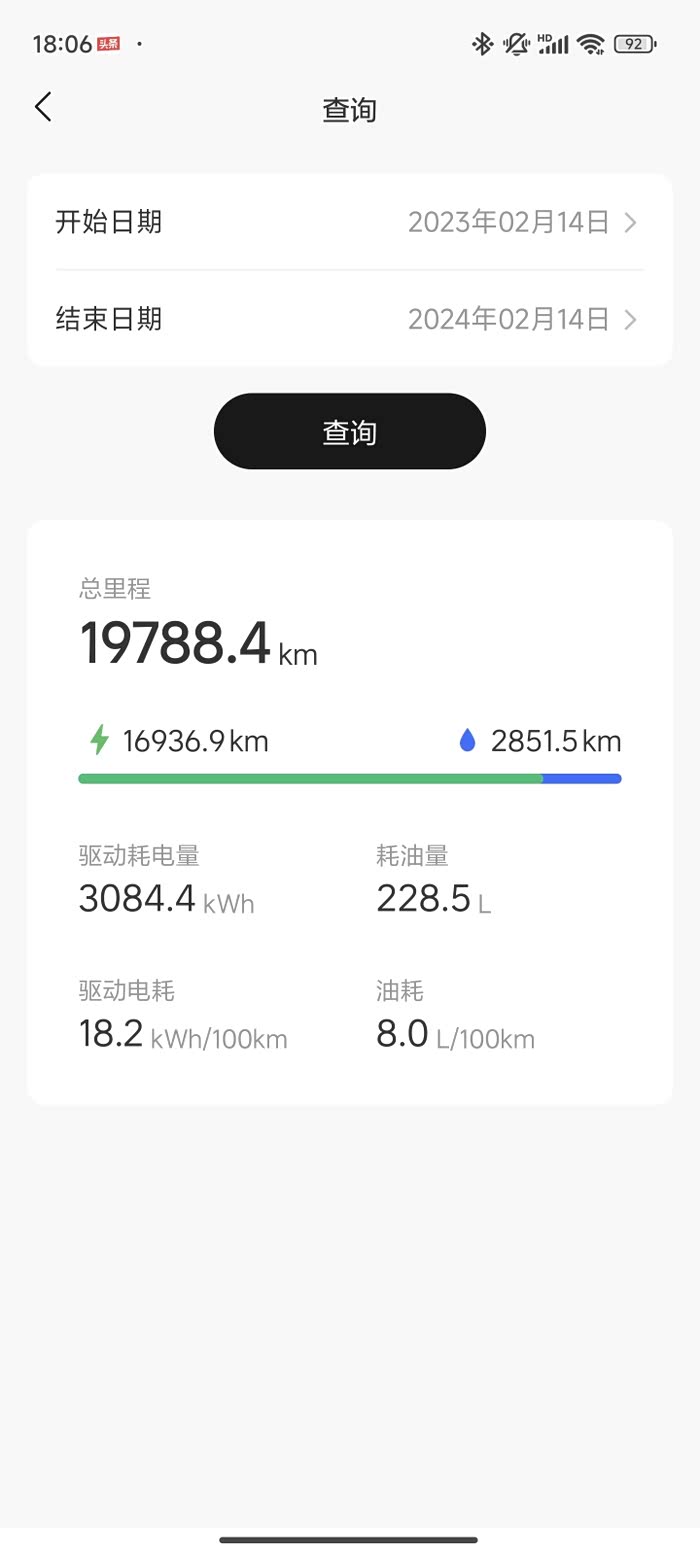Screen dimensions: 700x1555
Task: Tap the black 查询 query button
Action: (x=349, y=431)
